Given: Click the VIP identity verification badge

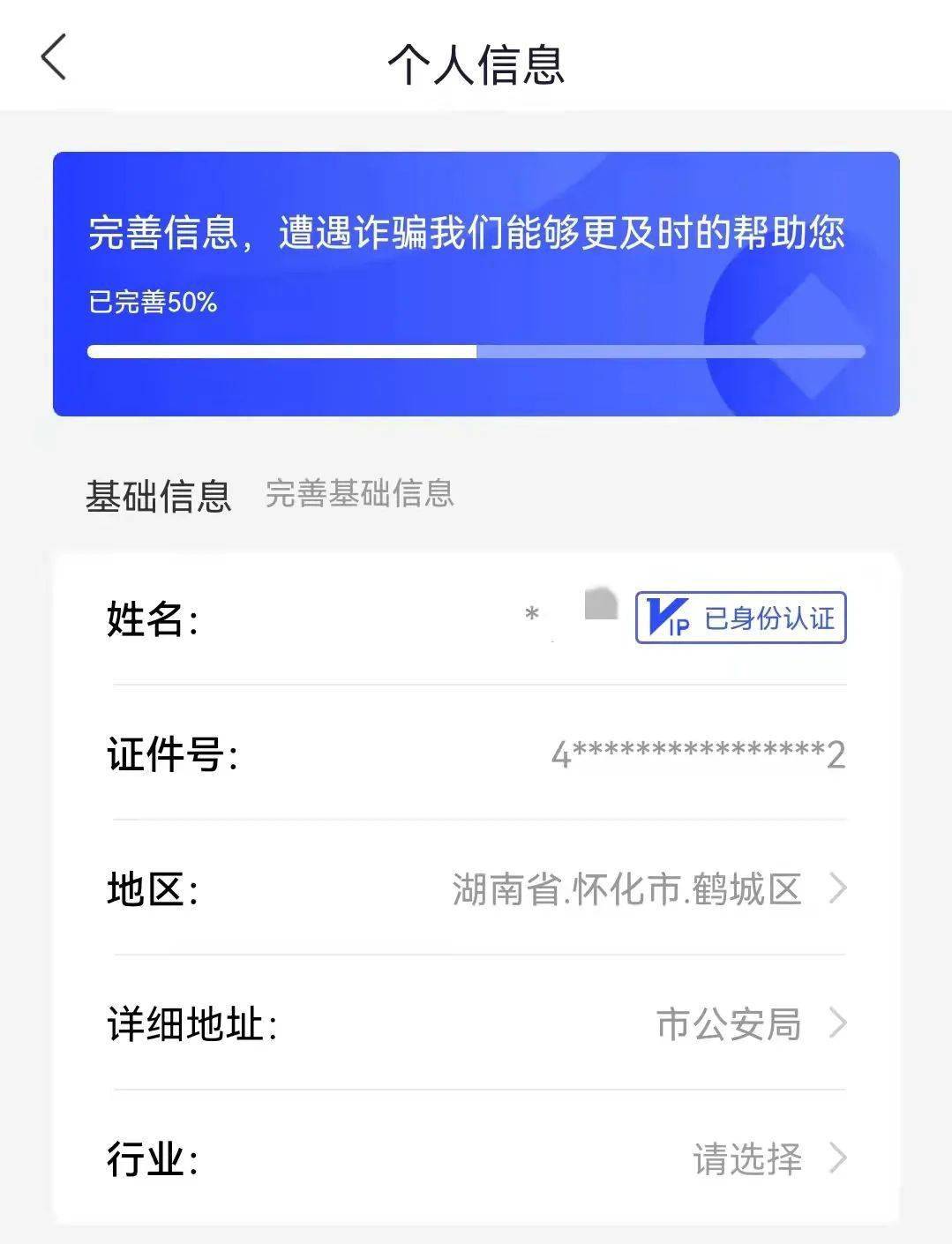Looking at the screenshot, I should [741, 618].
